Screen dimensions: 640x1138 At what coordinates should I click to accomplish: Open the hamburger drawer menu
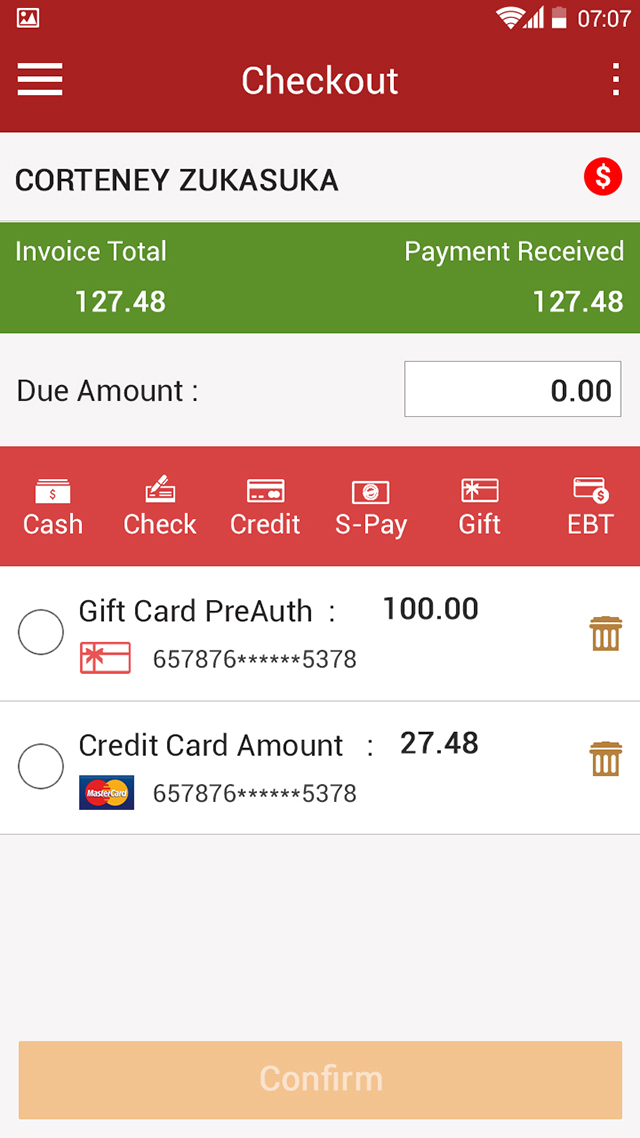tap(40, 79)
